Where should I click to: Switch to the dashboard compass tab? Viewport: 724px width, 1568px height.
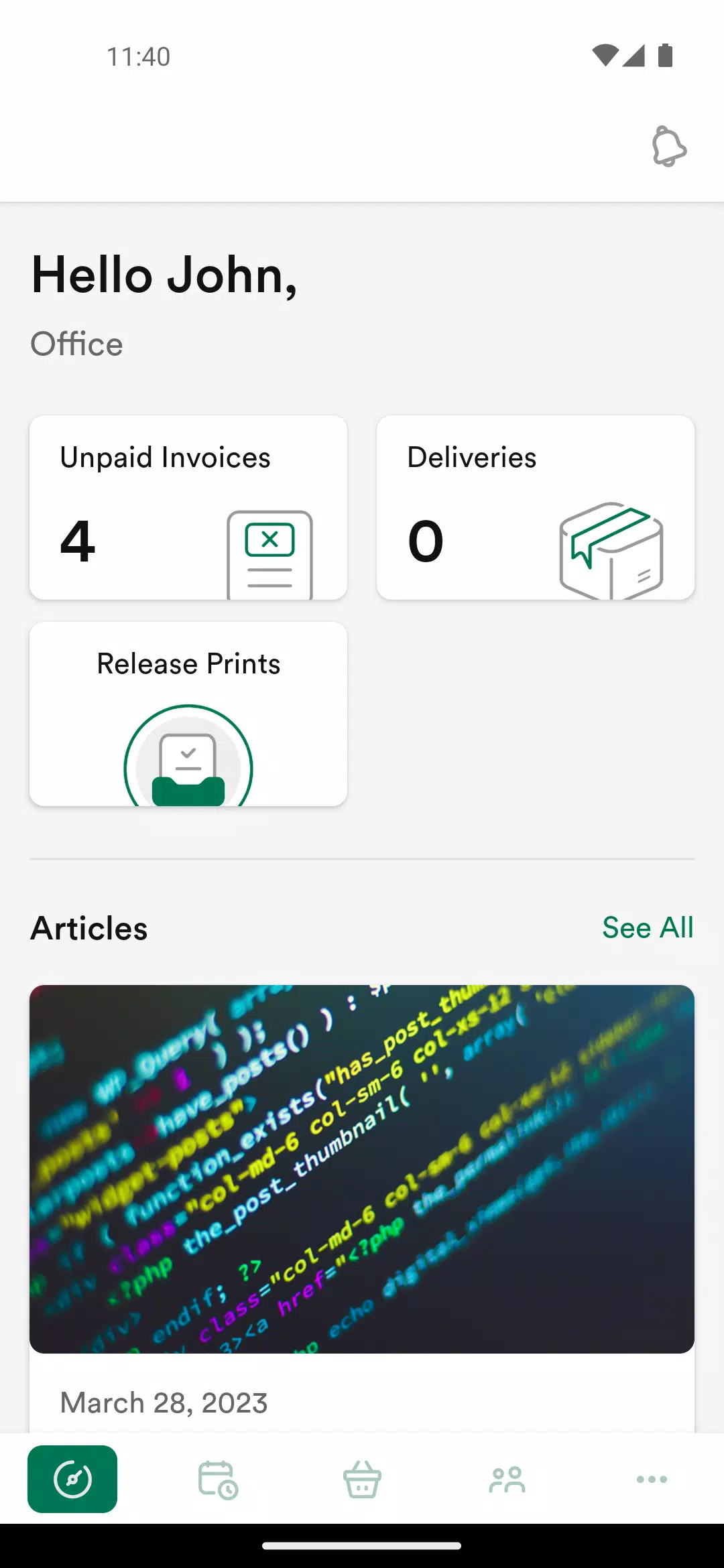(72, 1479)
